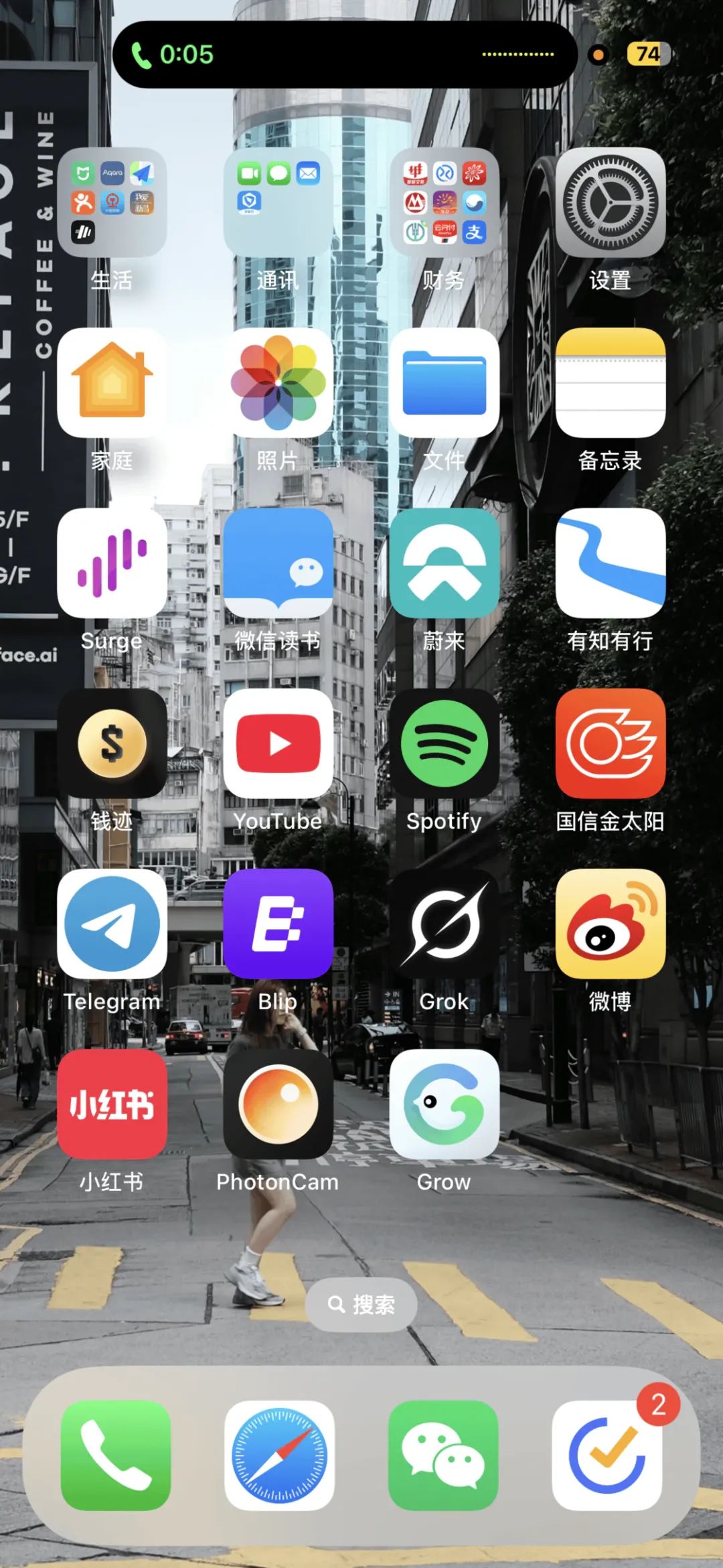Screen dimensions: 723x1568
Task: Launch Safari from the dock
Action: point(279,1455)
